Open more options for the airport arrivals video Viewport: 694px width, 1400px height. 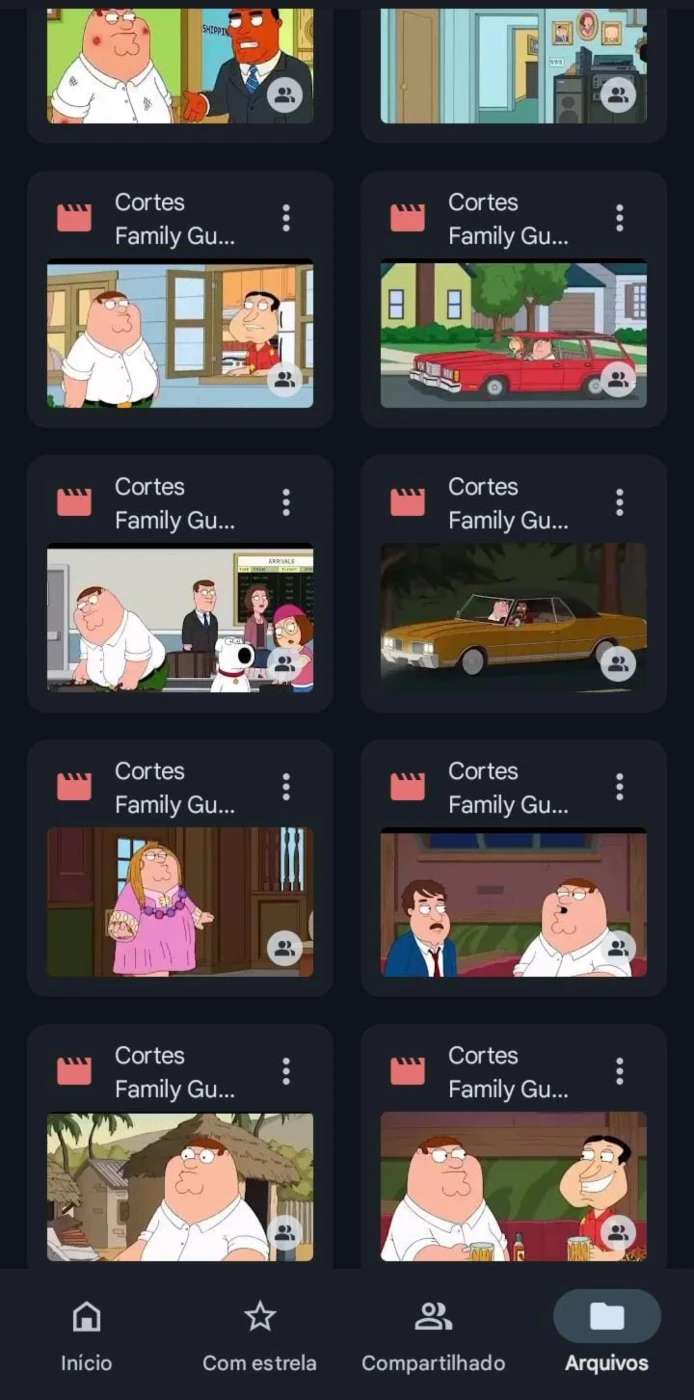point(286,502)
